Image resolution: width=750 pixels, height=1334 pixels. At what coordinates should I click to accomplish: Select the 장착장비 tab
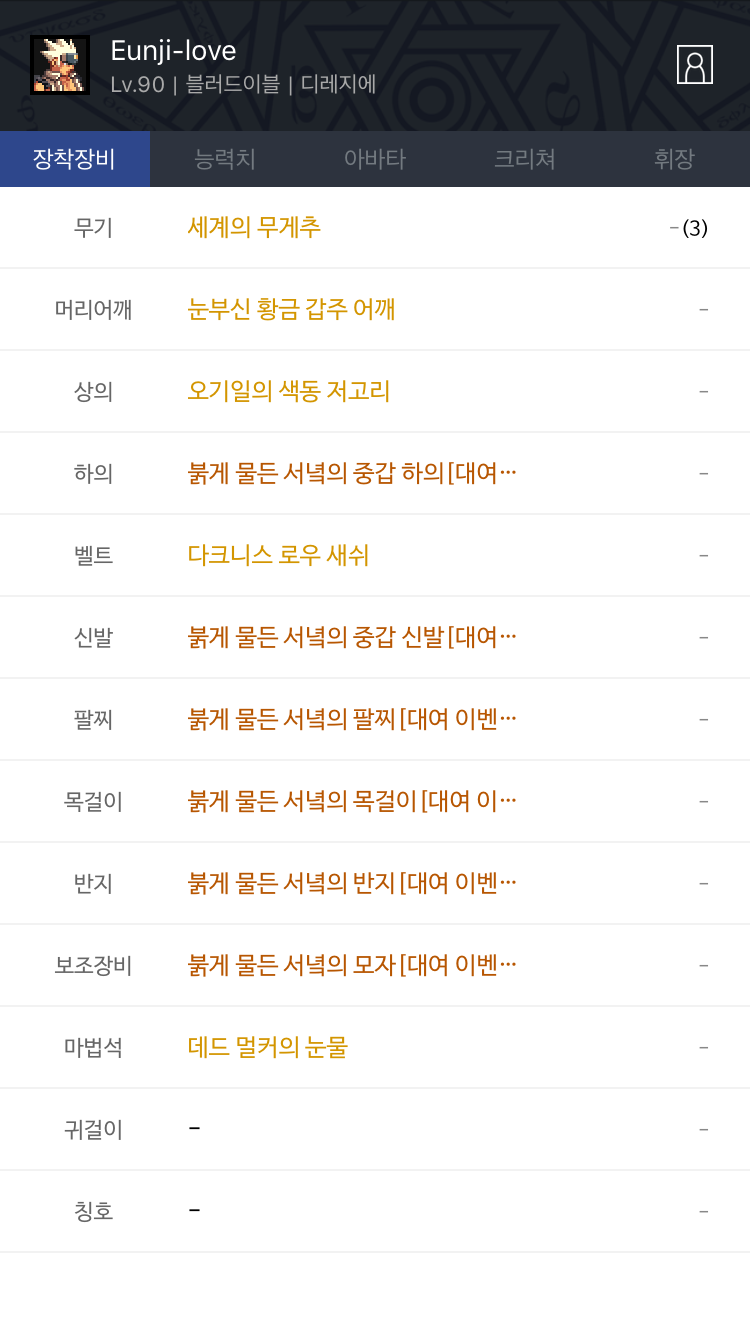click(75, 159)
